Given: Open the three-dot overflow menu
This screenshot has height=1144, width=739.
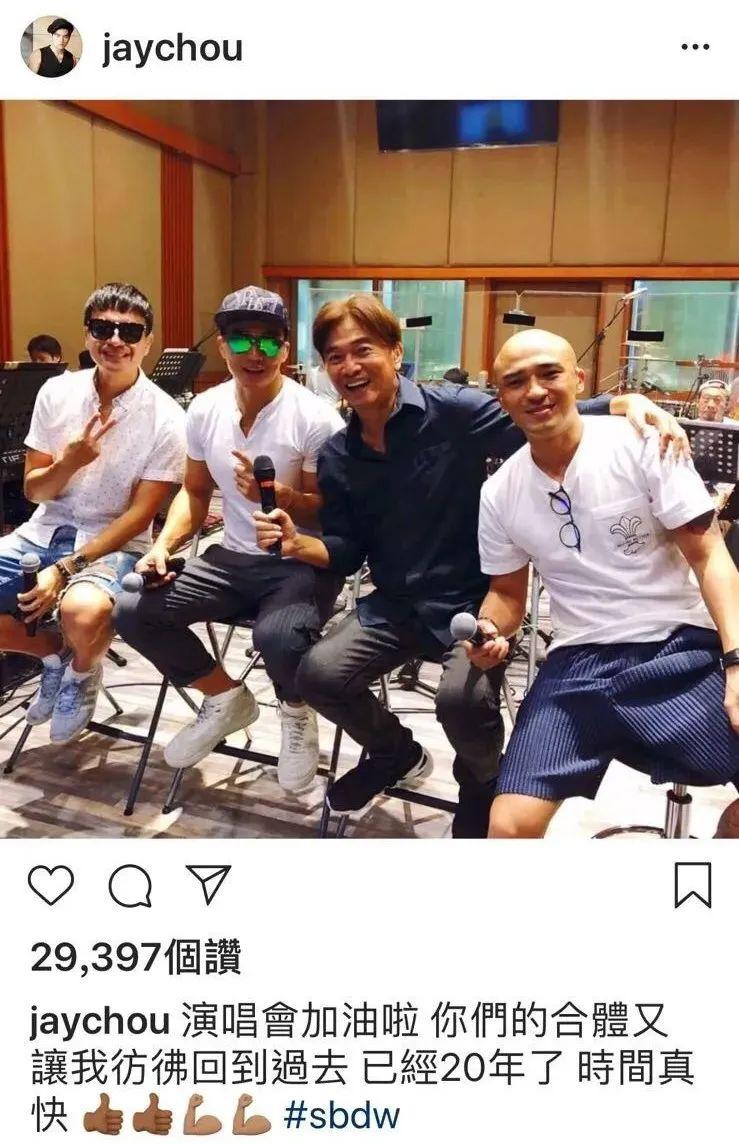Looking at the screenshot, I should coord(694,47).
